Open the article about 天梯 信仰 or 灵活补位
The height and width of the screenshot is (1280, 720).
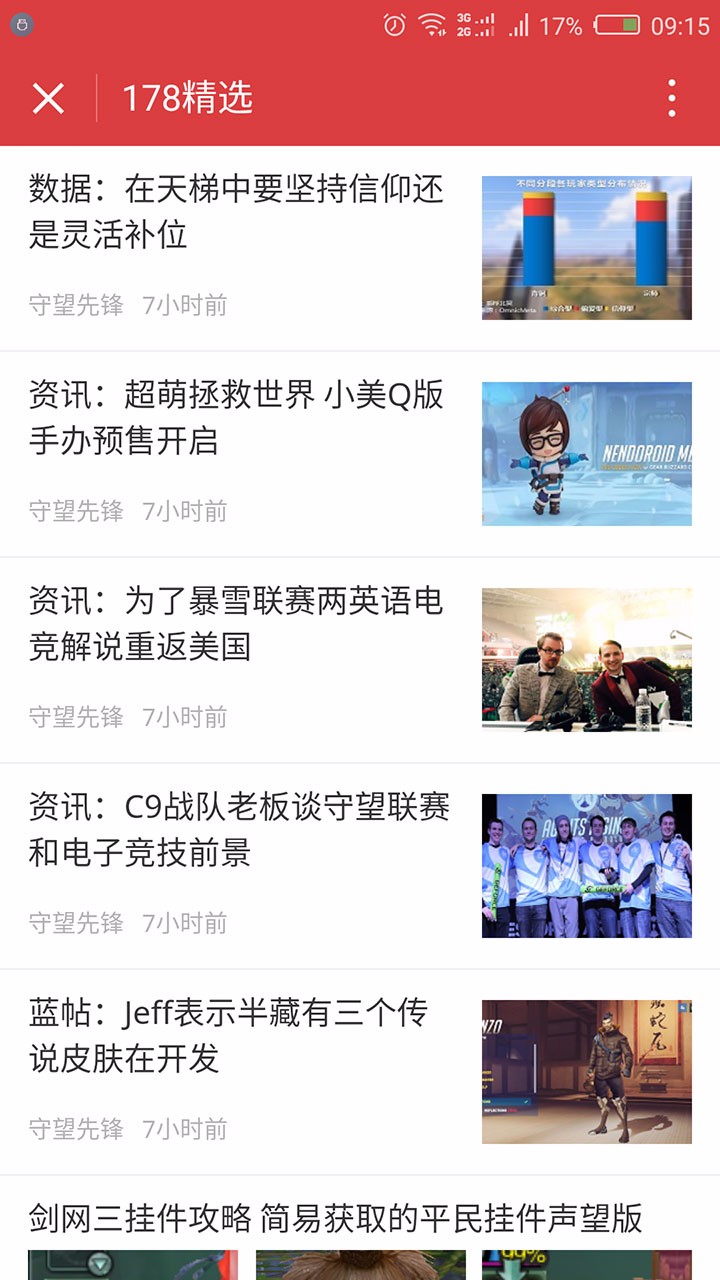coord(236,212)
